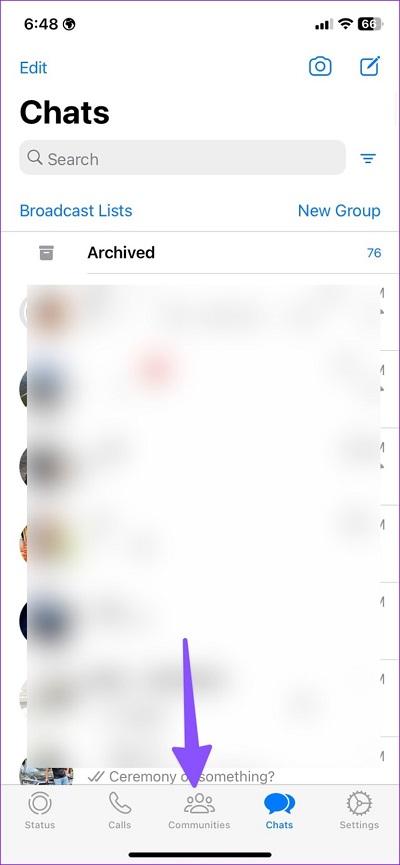Open the Settings tab

point(359,810)
